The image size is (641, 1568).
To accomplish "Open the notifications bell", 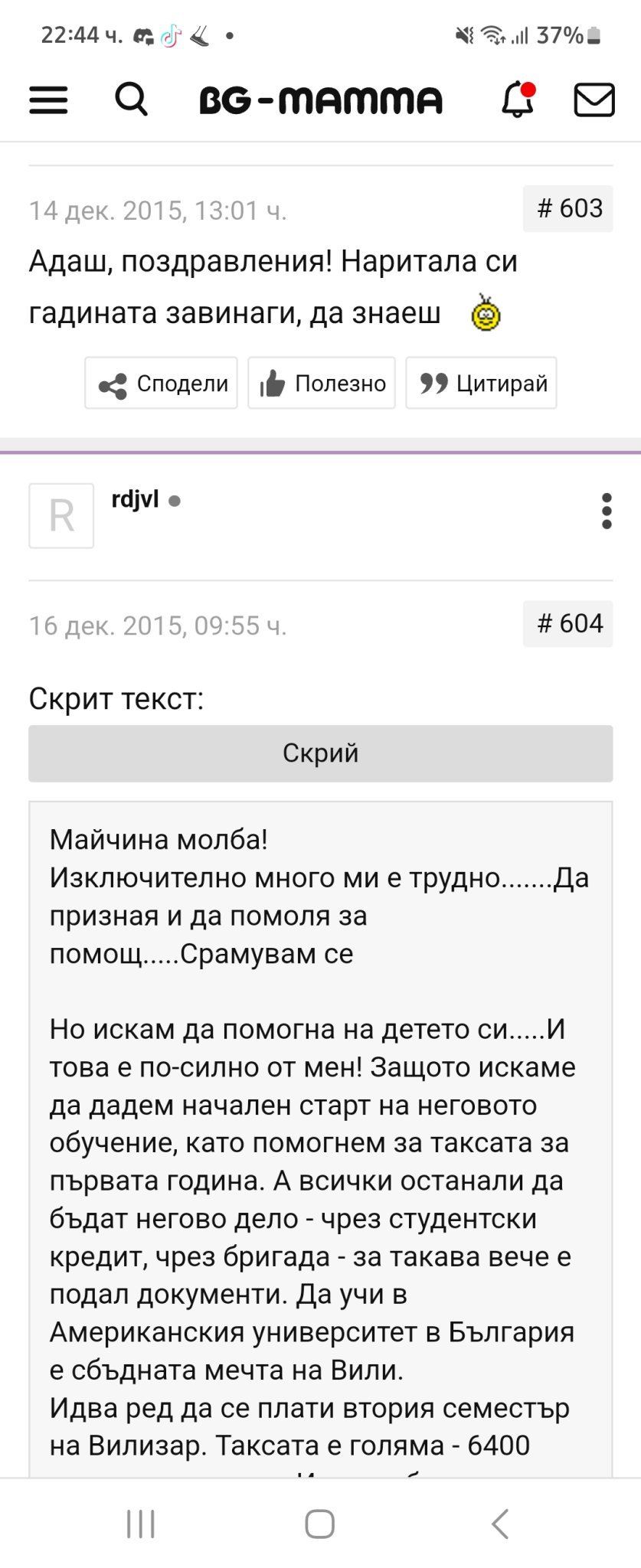I will coord(518,100).
